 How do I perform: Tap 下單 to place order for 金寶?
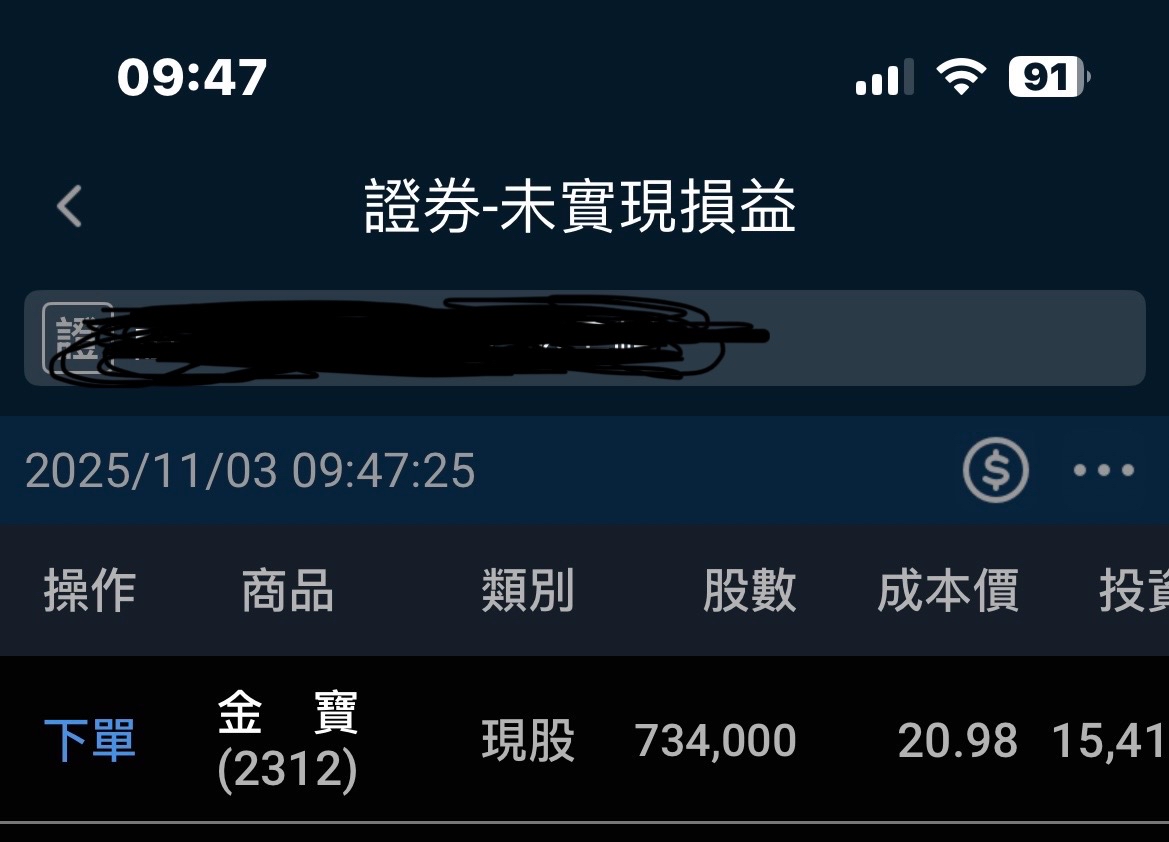89,741
